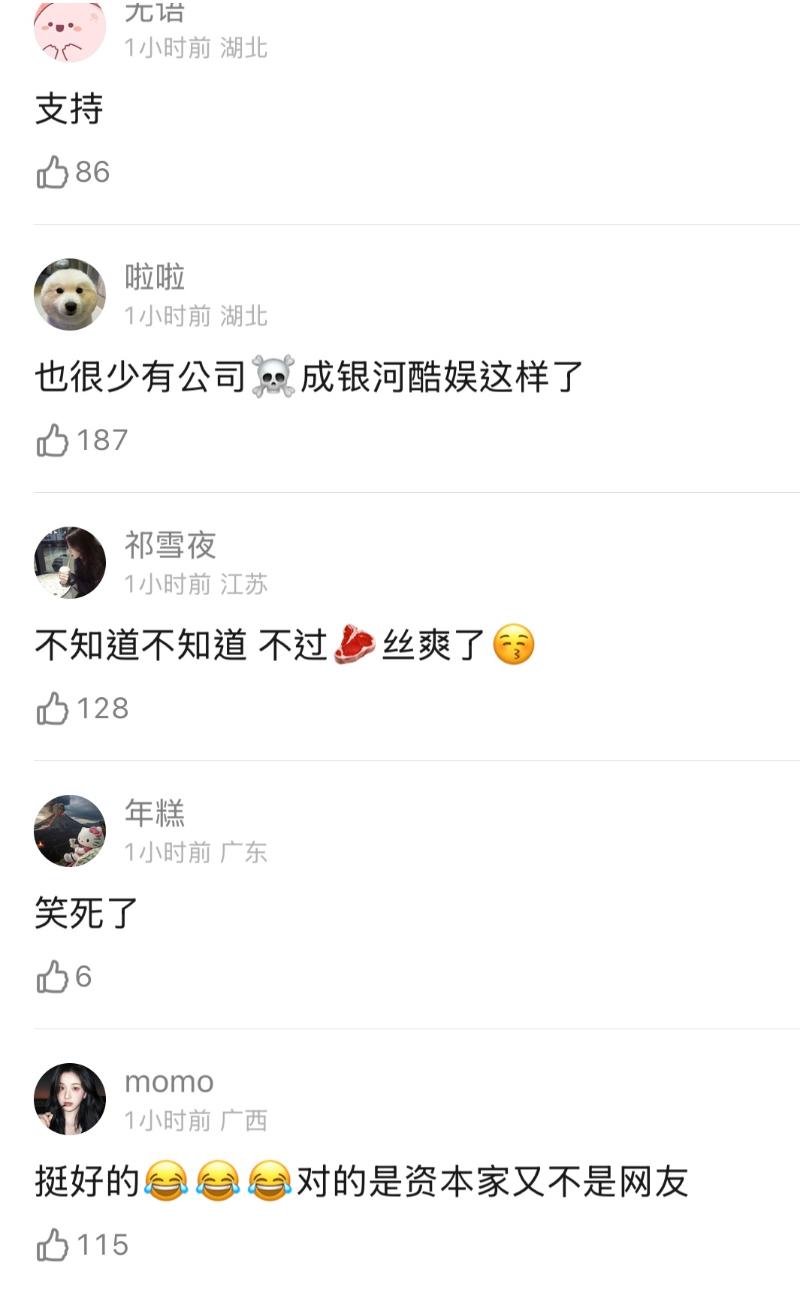This screenshot has width=800, height=1293.
Task: Open momo's profile avatar
Action: (x=70, y=1099)
